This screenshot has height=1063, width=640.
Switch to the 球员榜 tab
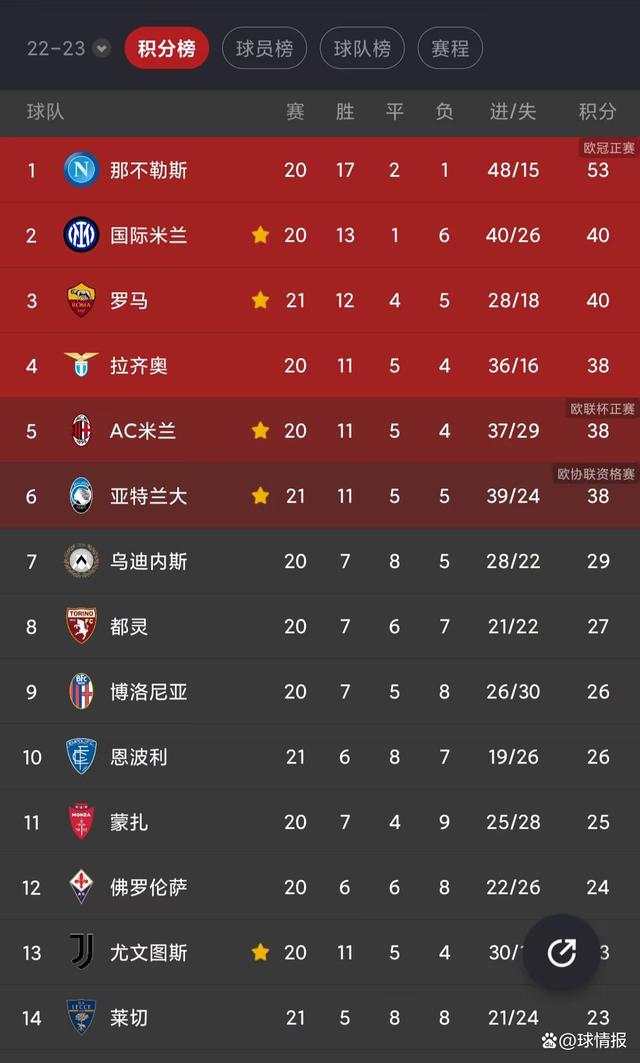click(264, 48)
